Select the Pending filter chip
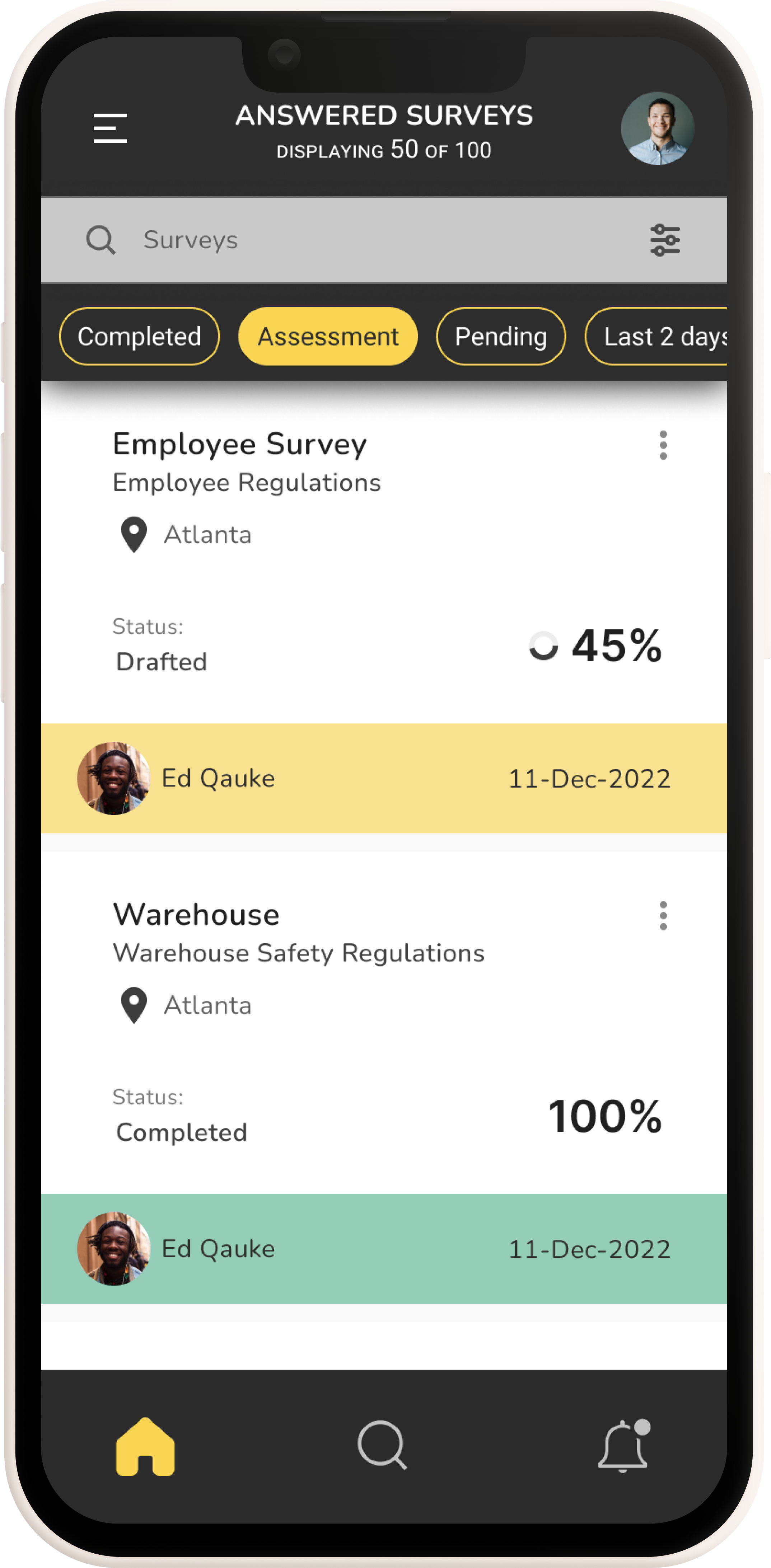The height and width of the screenshot is (1568, 771). point(501,337)
